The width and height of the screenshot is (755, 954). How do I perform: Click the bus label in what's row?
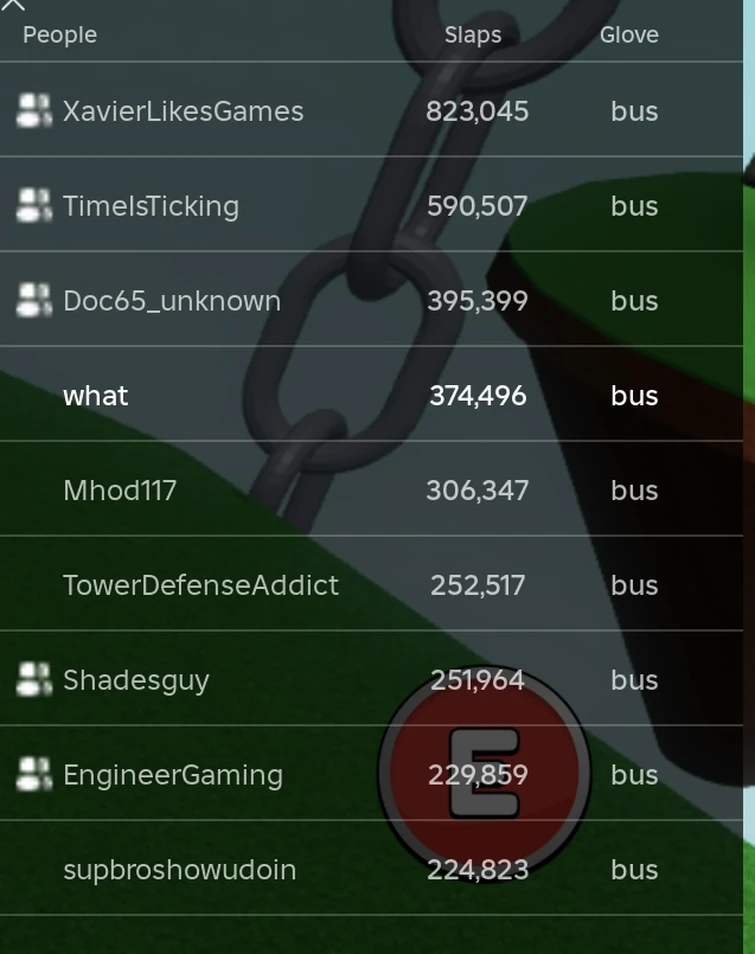click(633, 396)
